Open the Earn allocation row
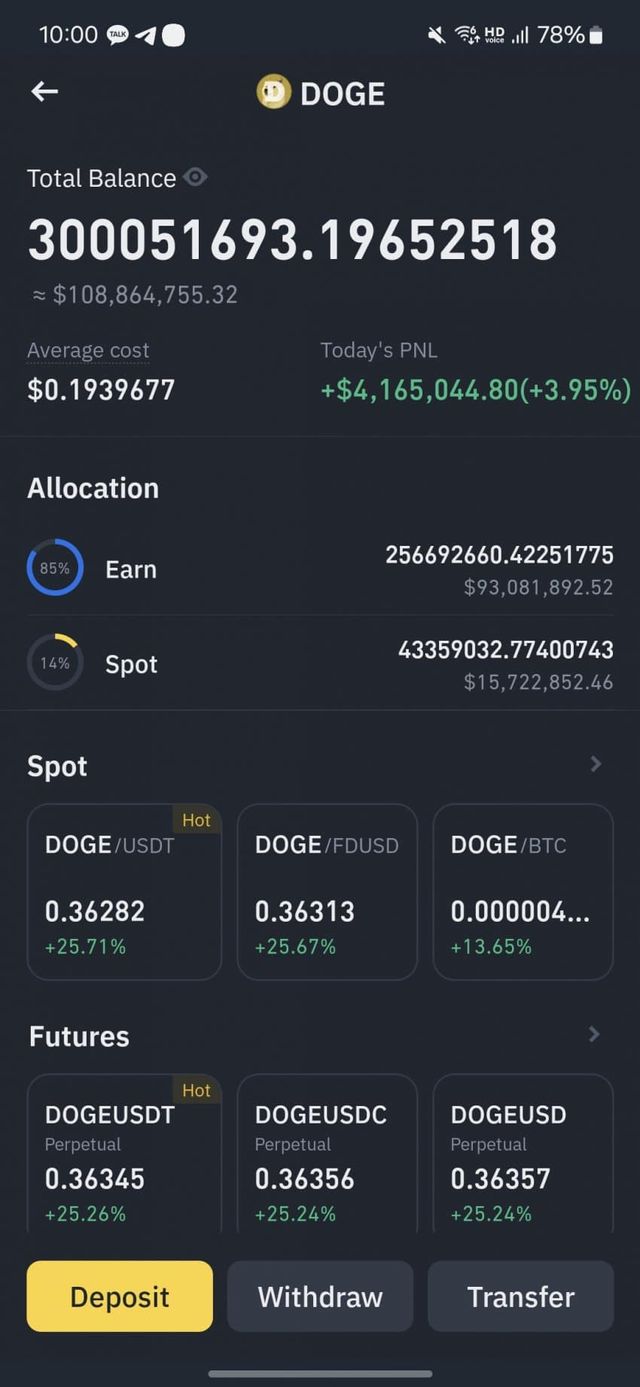 (320, 569)
